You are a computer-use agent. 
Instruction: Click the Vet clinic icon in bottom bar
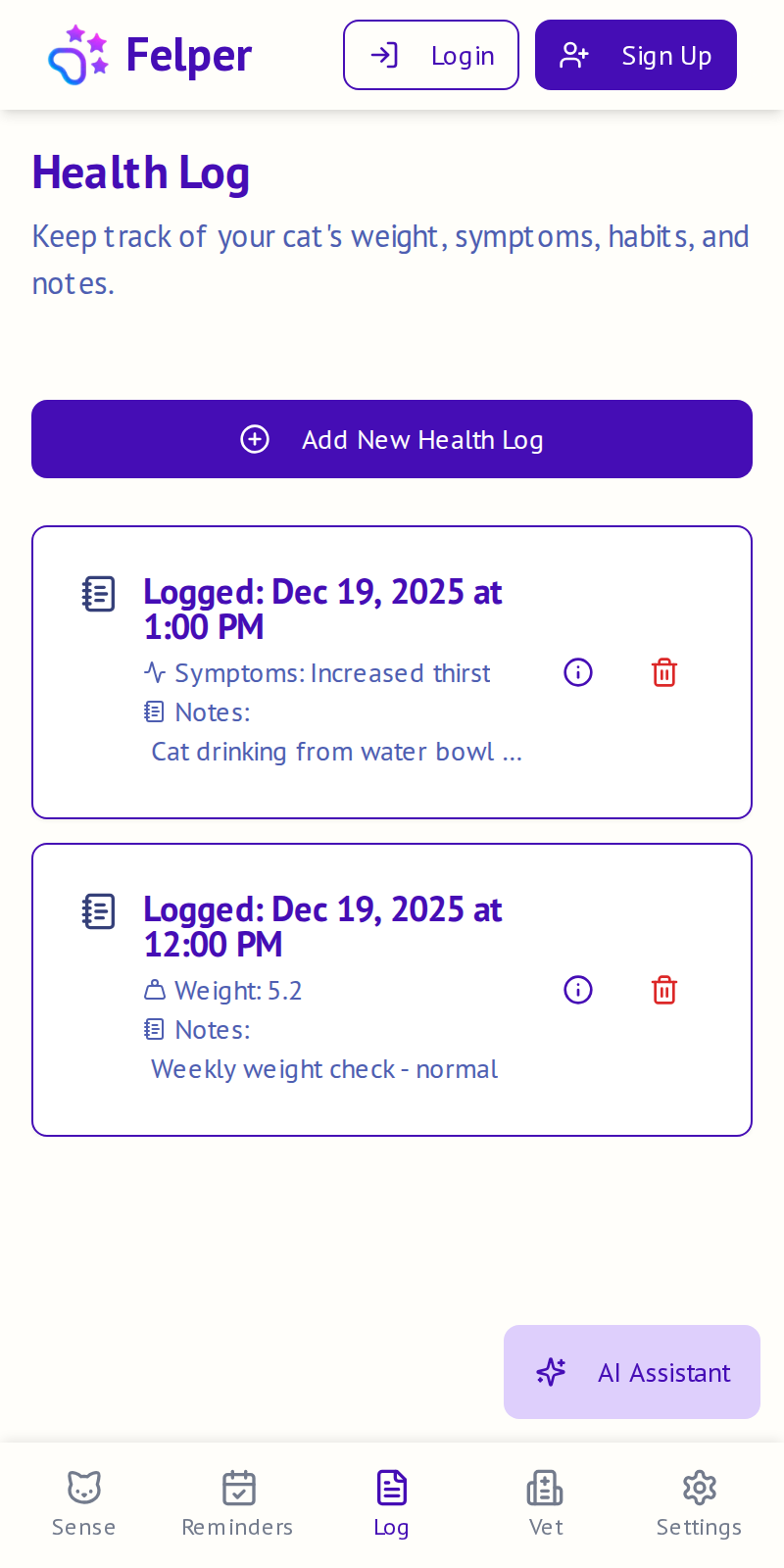pos(545,1487)
